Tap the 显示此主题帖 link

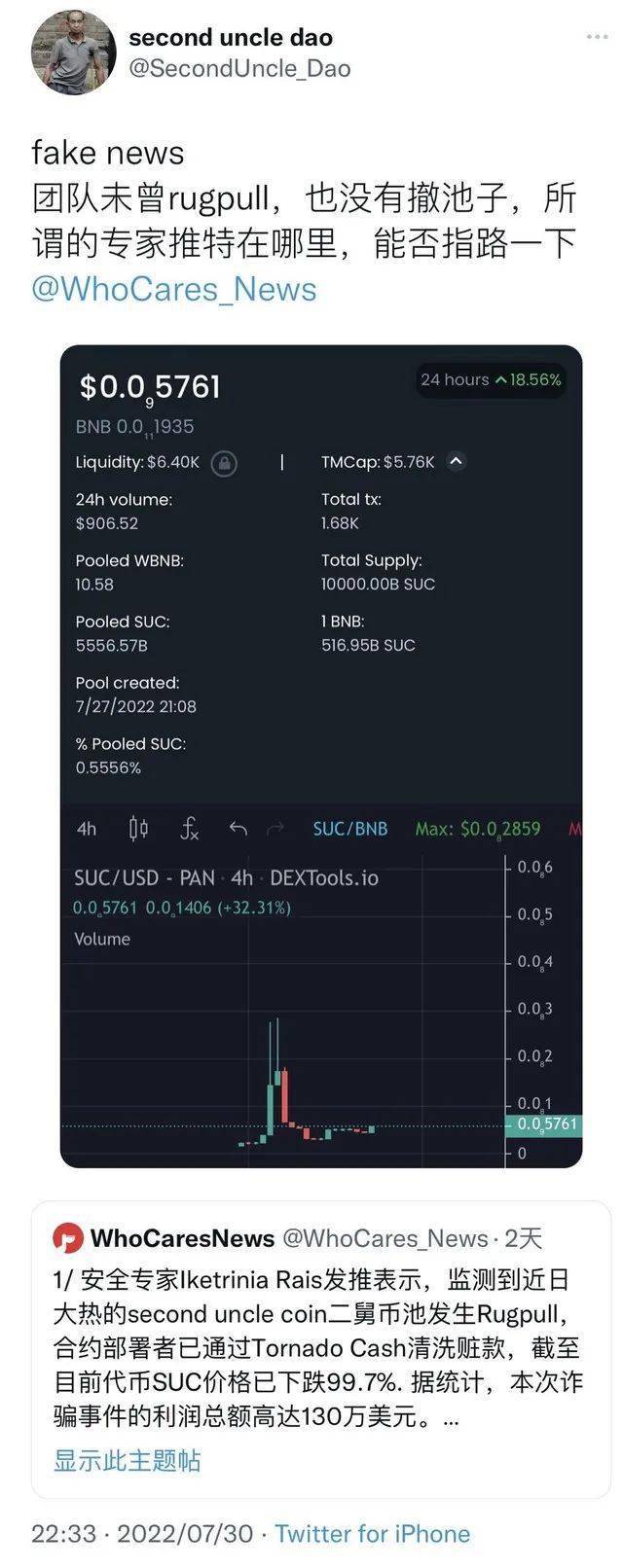click(x=127, y=1460)
